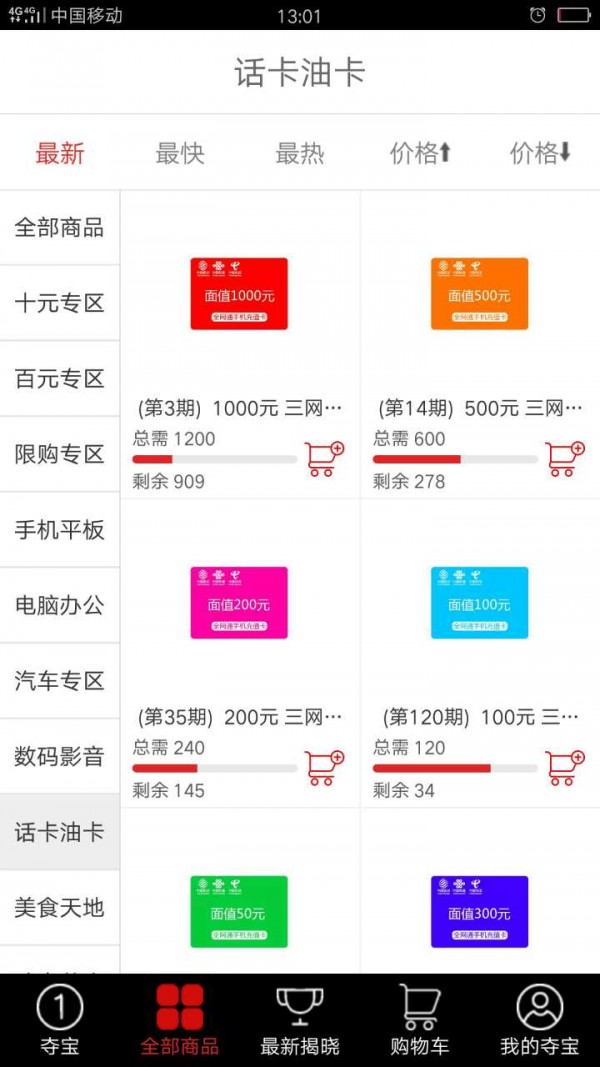View the 面值200元 recharge card product
The image size is (600, 1067).
pyautogui.click(x=239, y=603)
